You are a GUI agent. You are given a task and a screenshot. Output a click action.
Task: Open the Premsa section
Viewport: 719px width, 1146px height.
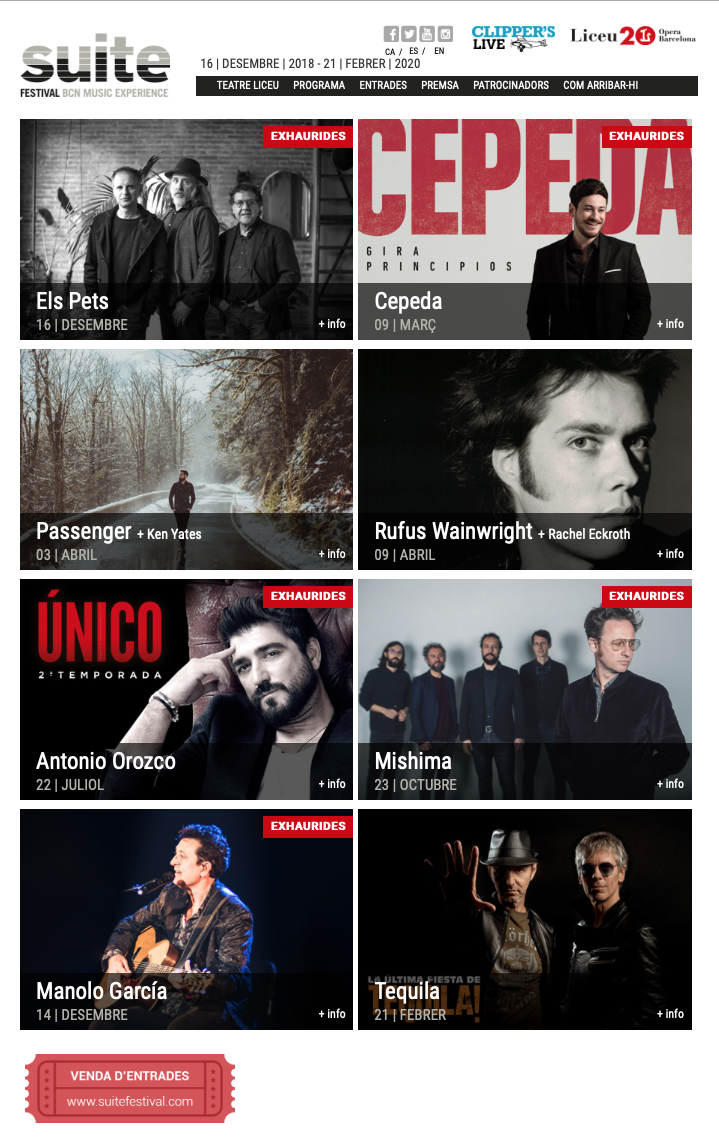(x=440, y=86)
